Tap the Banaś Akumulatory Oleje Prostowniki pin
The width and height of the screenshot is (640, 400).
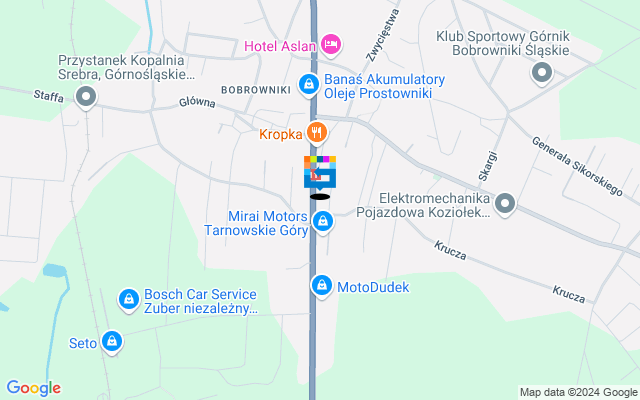click(309, 83)
